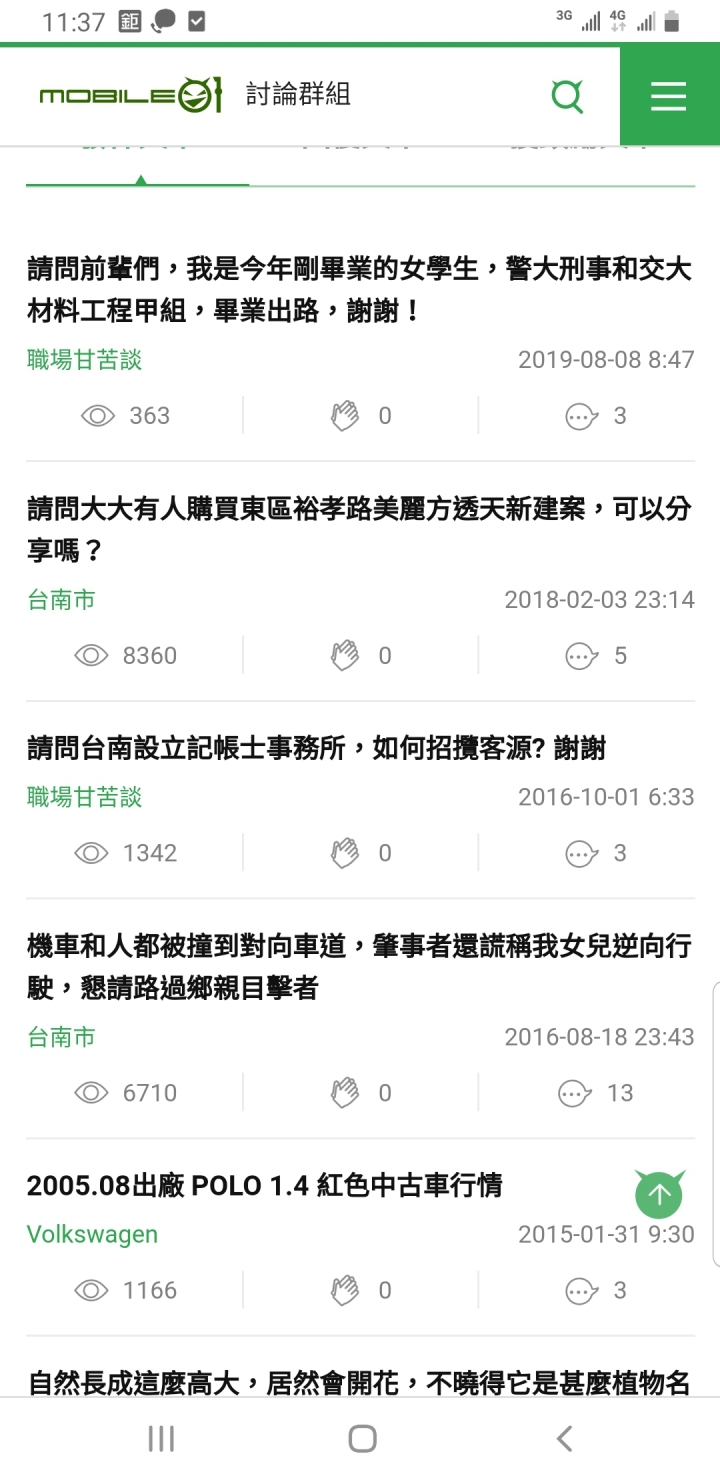
Task: Read the post on 台南設立記帳士事務所
Action: (316, 748)
